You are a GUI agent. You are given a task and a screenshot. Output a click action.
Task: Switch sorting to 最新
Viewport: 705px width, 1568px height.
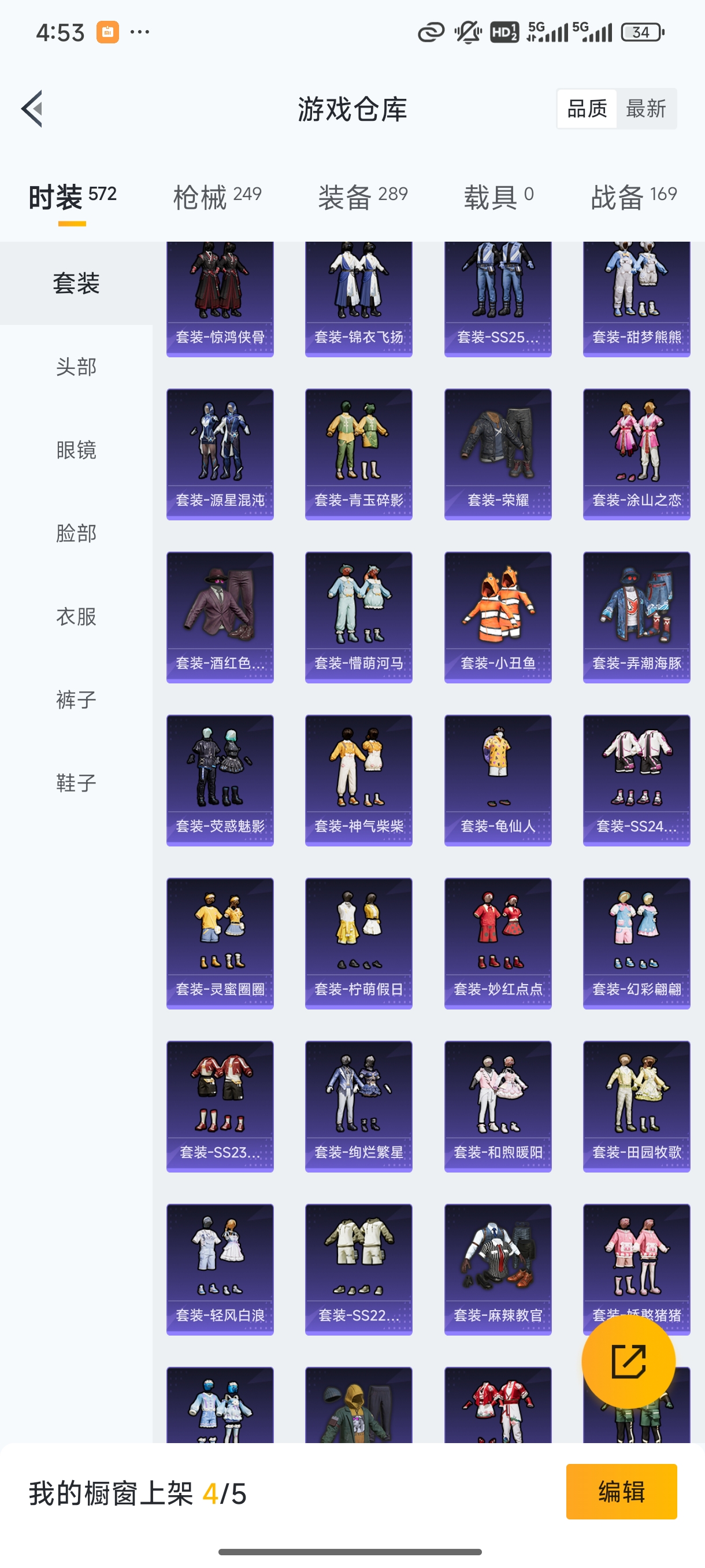point(647,108)
